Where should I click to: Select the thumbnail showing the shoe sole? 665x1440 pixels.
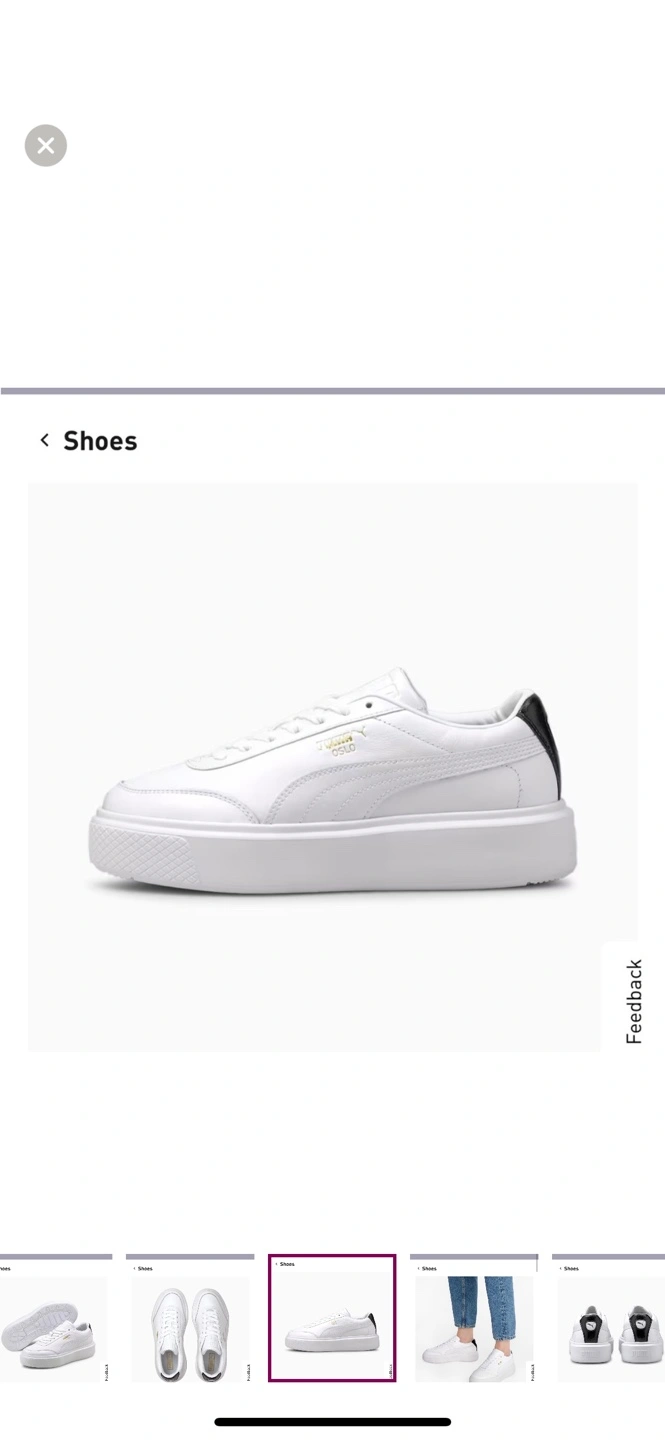[54, 1318]
